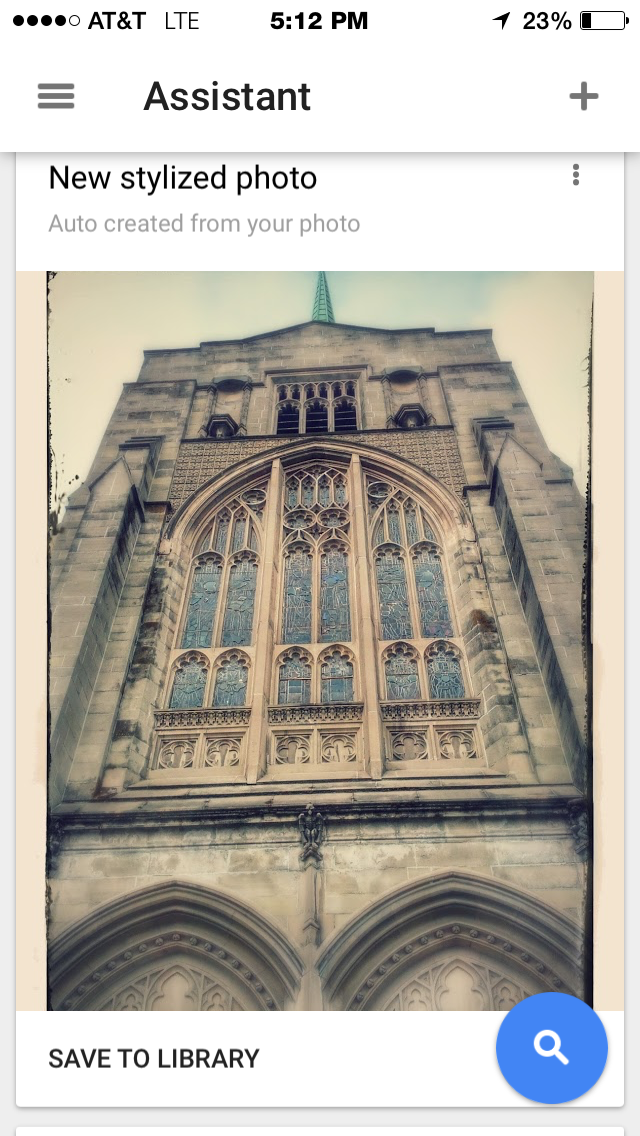Image resolution: width=640 pixels, height=1136 pixels.
Task: Tap the plus icon to create new
Action: (583, 96)
